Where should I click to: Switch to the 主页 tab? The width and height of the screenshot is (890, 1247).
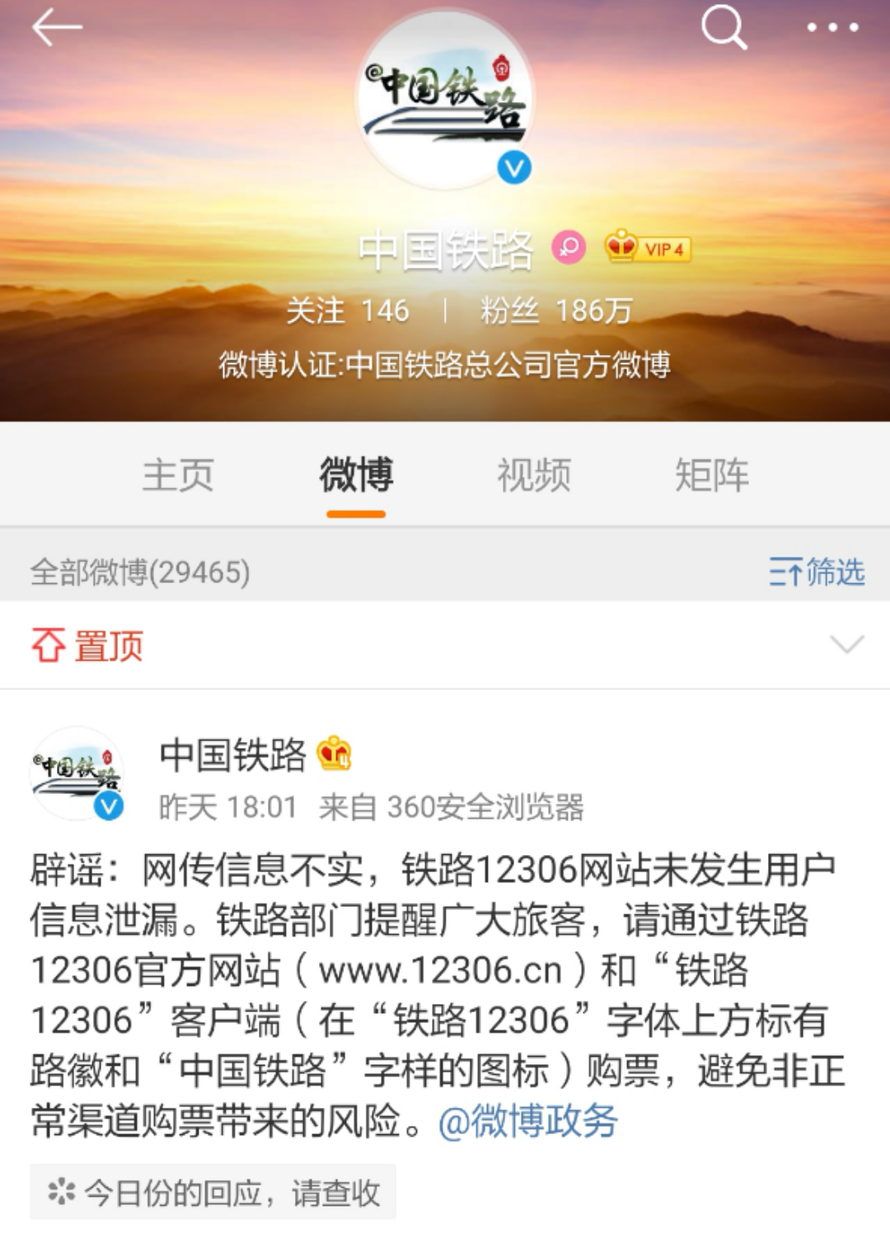pos(178,475)
